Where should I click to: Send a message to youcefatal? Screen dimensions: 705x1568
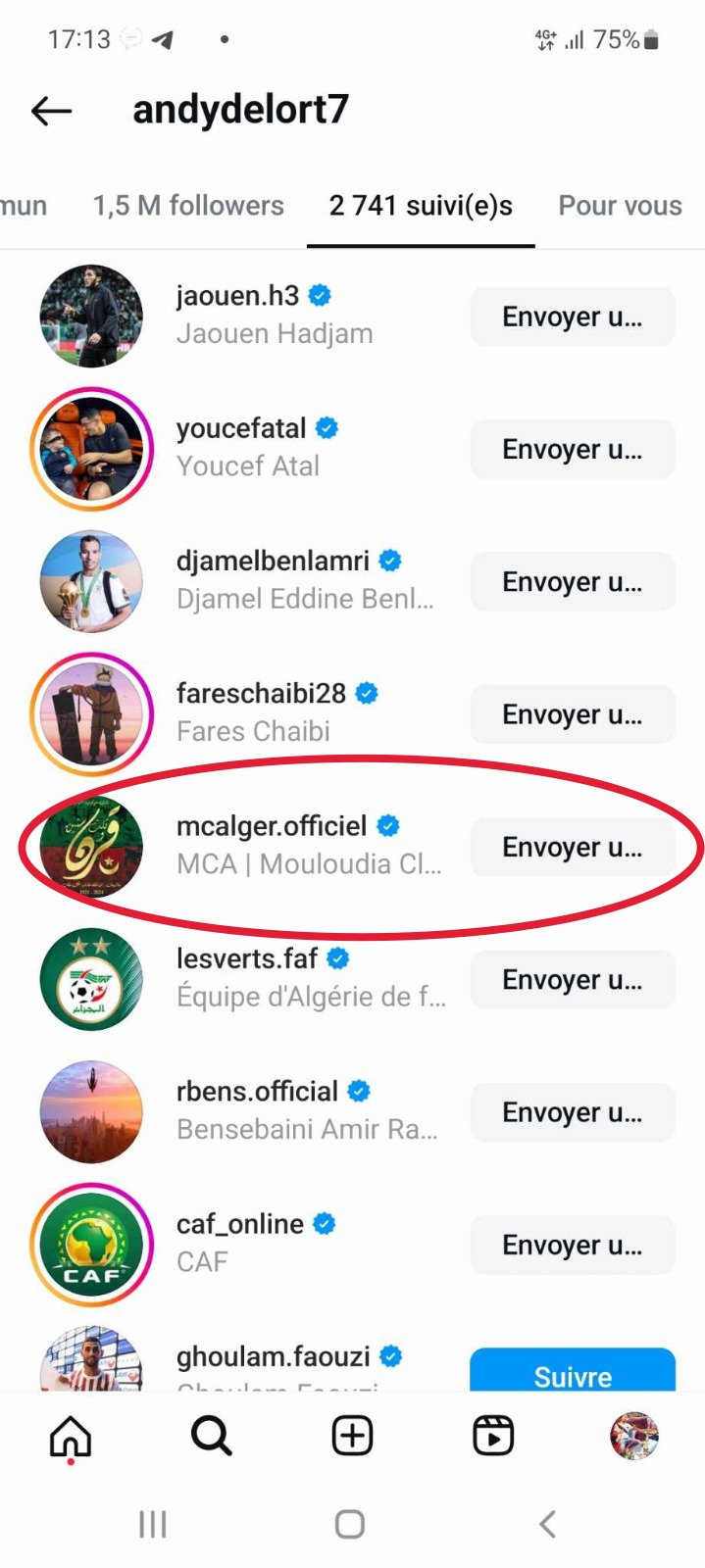[x=573, y=450]
